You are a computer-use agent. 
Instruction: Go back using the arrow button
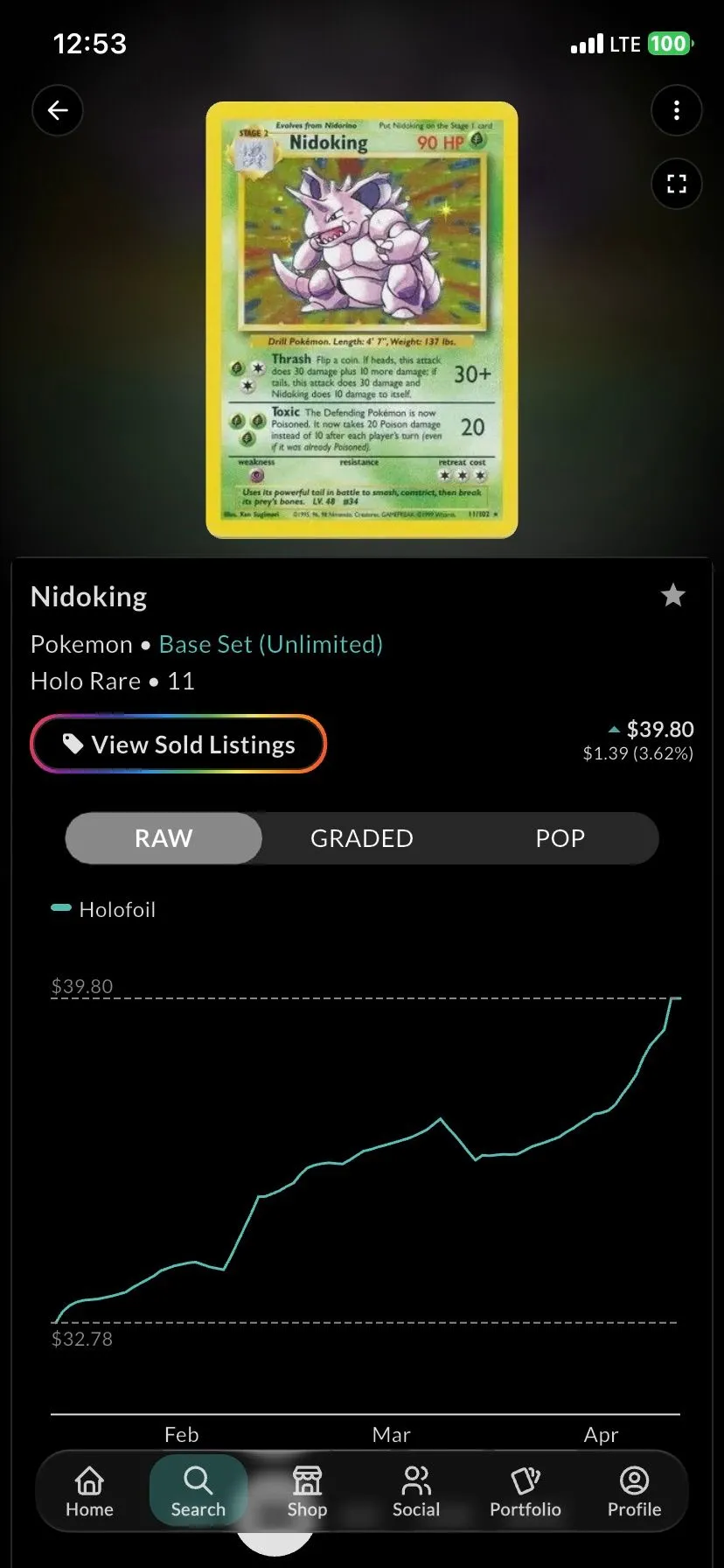coord(58,110)
